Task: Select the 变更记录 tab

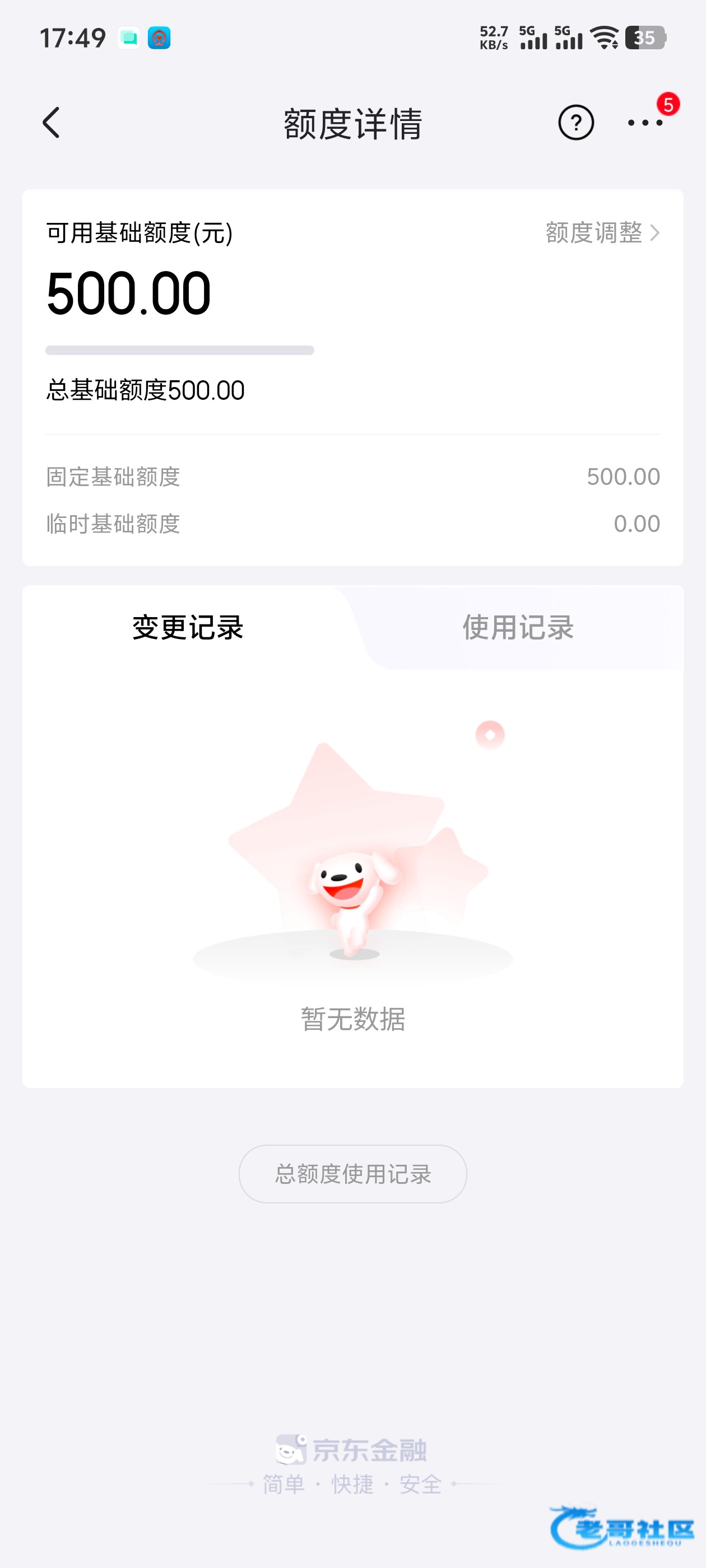Action: (x=188, y=628)
